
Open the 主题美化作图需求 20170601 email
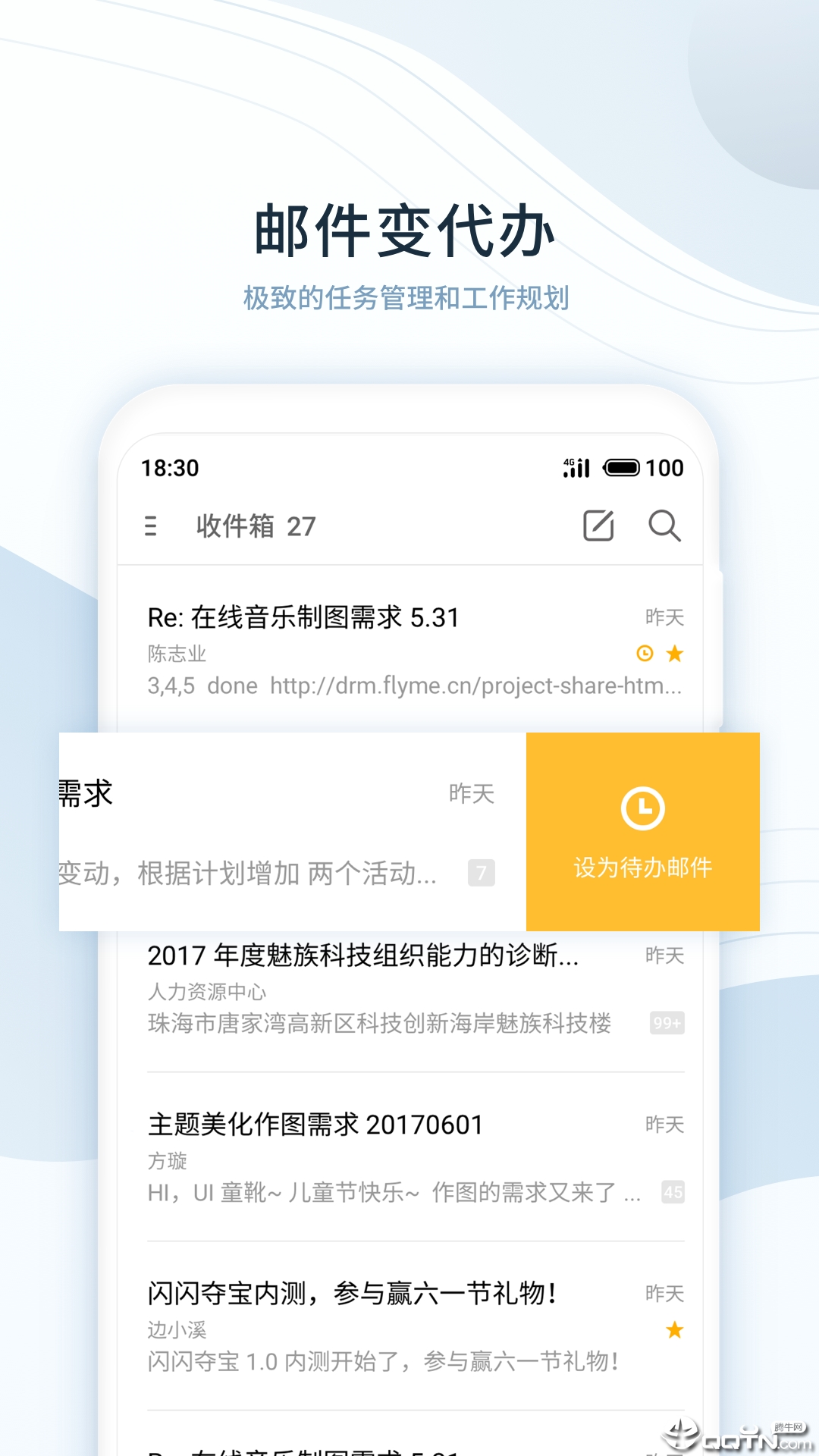click(314, 1125)
